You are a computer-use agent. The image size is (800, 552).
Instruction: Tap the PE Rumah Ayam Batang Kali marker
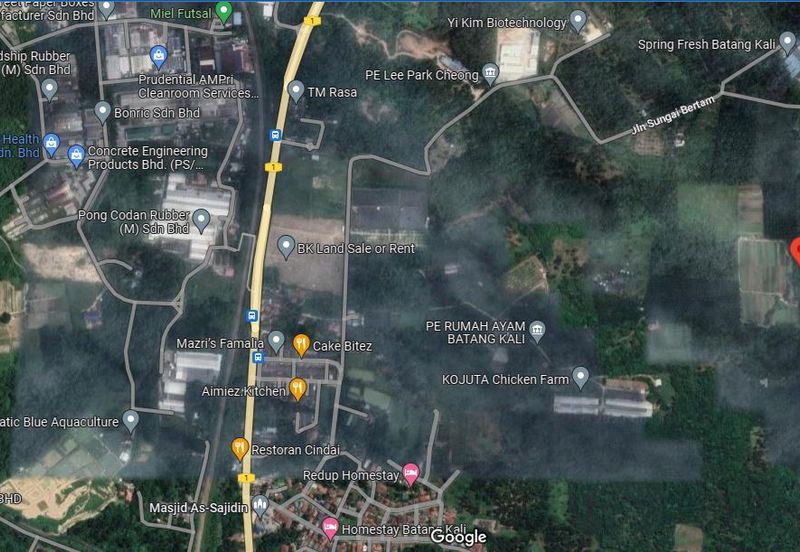tap(537, 331)
